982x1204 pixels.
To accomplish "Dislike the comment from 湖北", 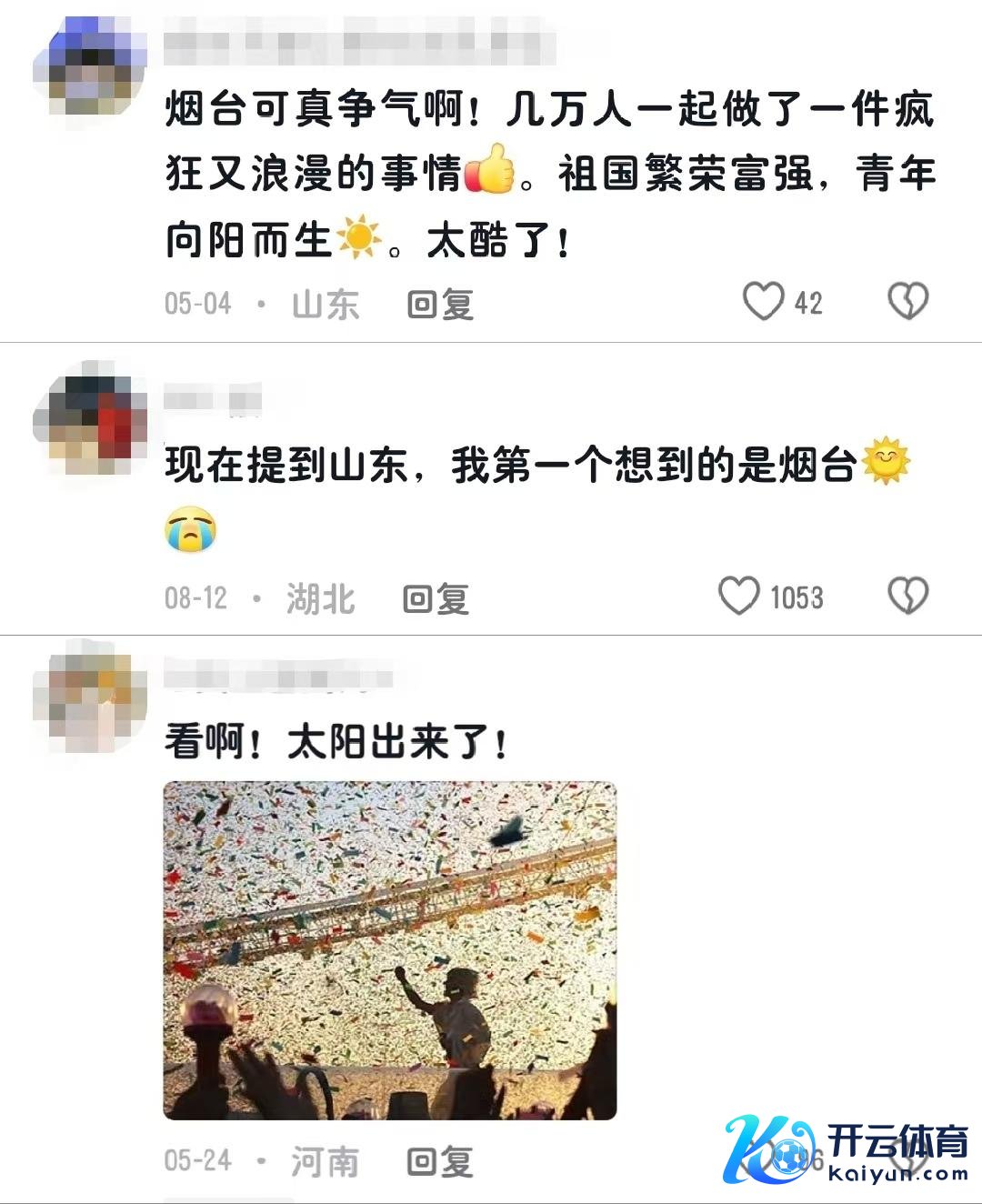I will coord(907,597).
